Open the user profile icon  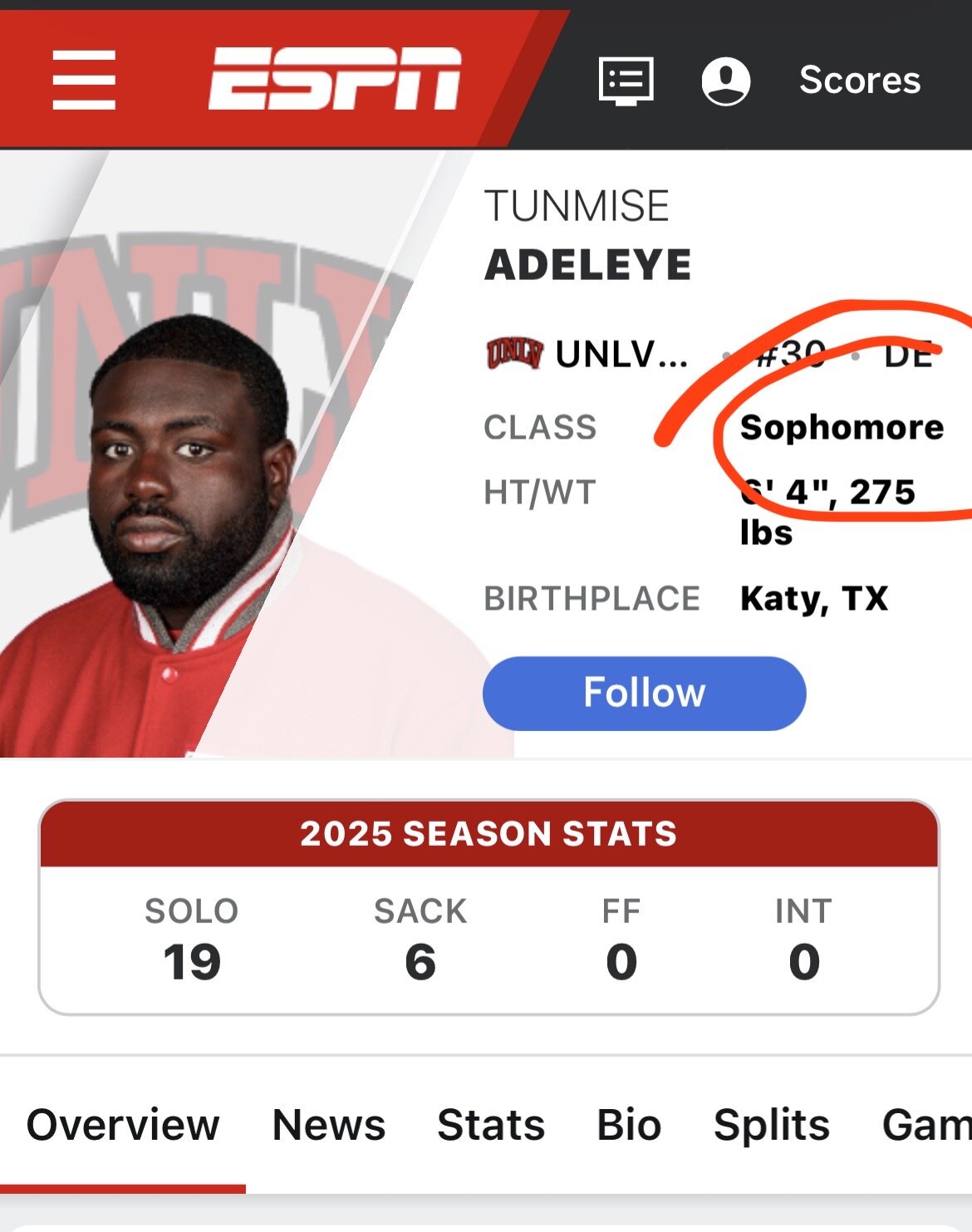pos(725,81)
